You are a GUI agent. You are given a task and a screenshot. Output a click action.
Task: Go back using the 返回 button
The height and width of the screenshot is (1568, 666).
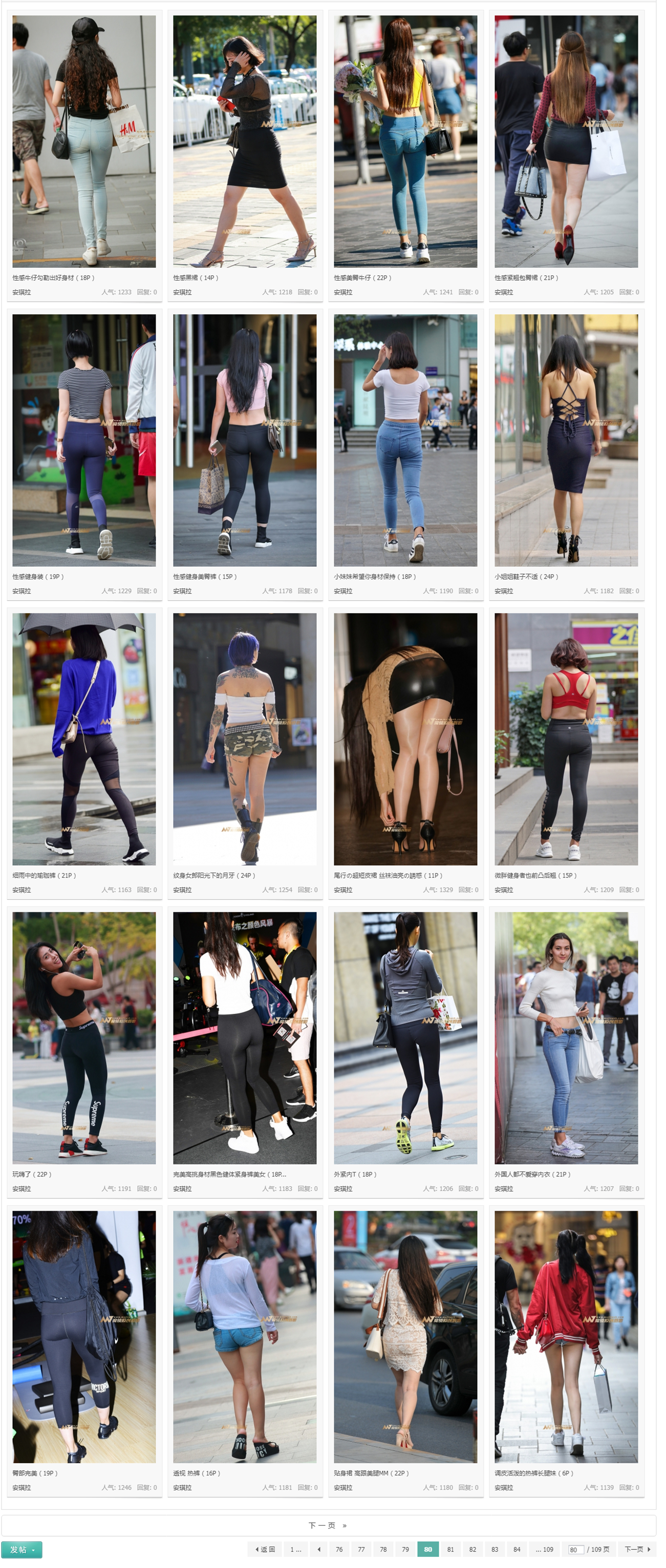coord(265,1549)
